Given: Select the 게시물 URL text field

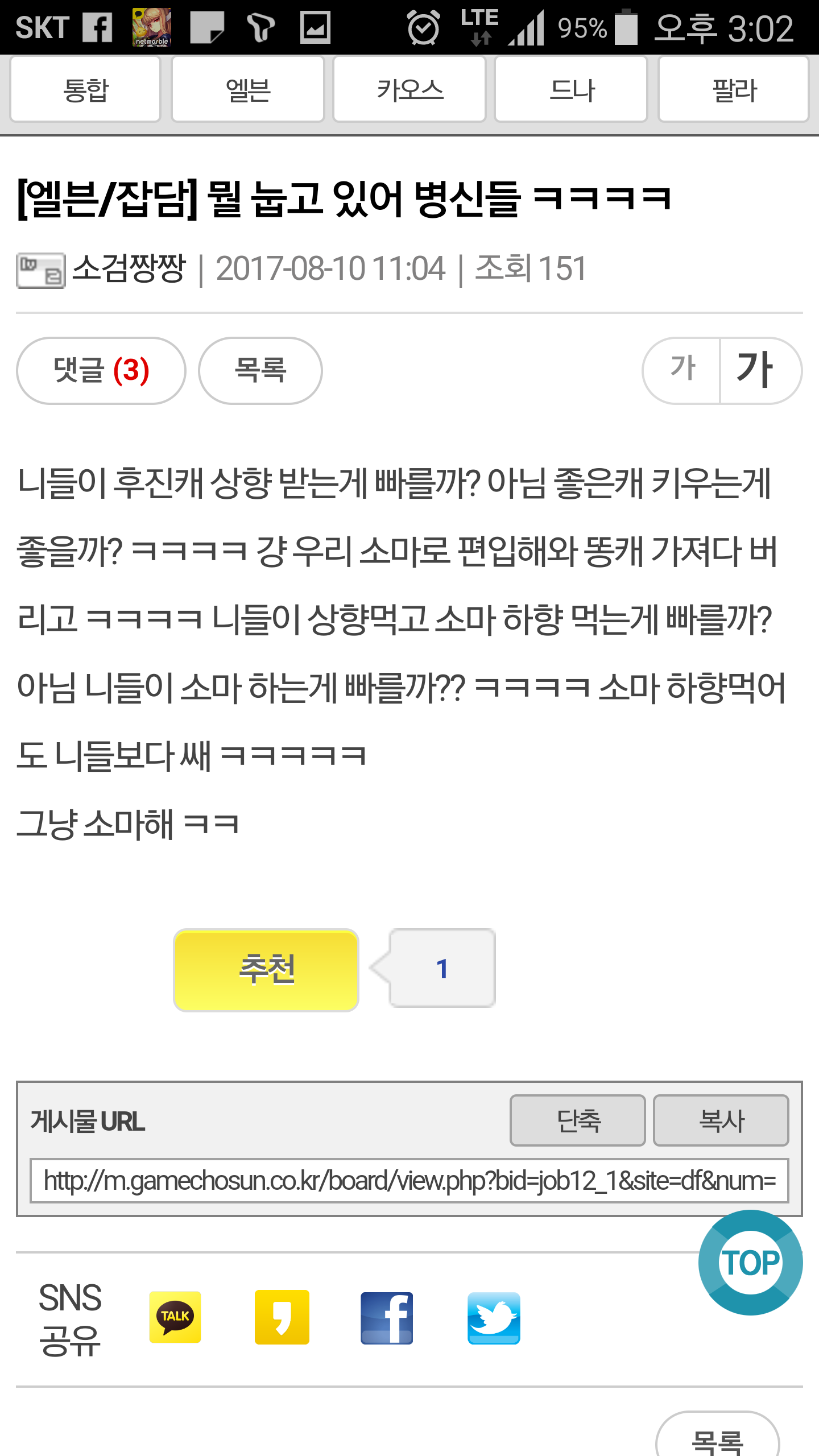Looking at the screenshot, I should [409, 1181].
